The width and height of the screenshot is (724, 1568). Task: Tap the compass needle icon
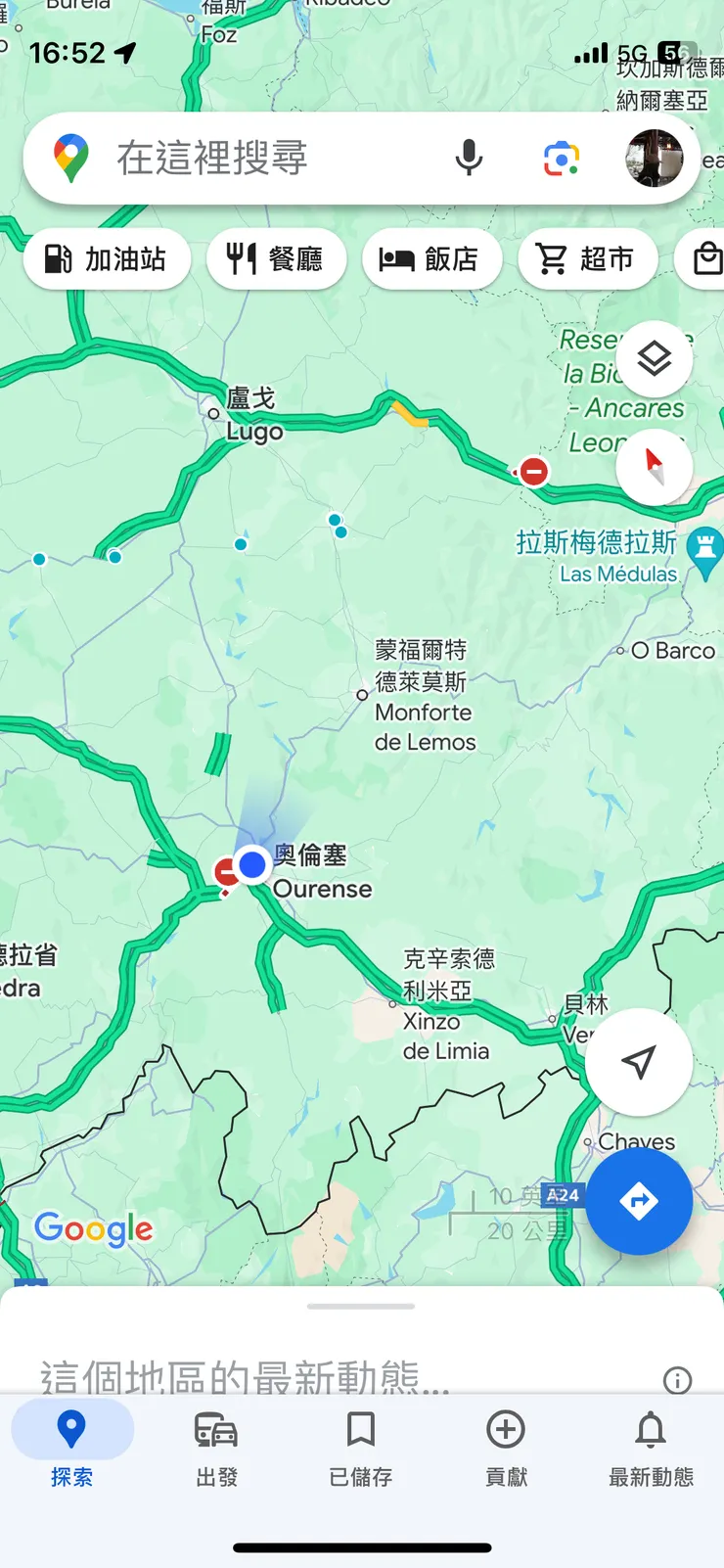pyautogui.click(x=655, y=467)
